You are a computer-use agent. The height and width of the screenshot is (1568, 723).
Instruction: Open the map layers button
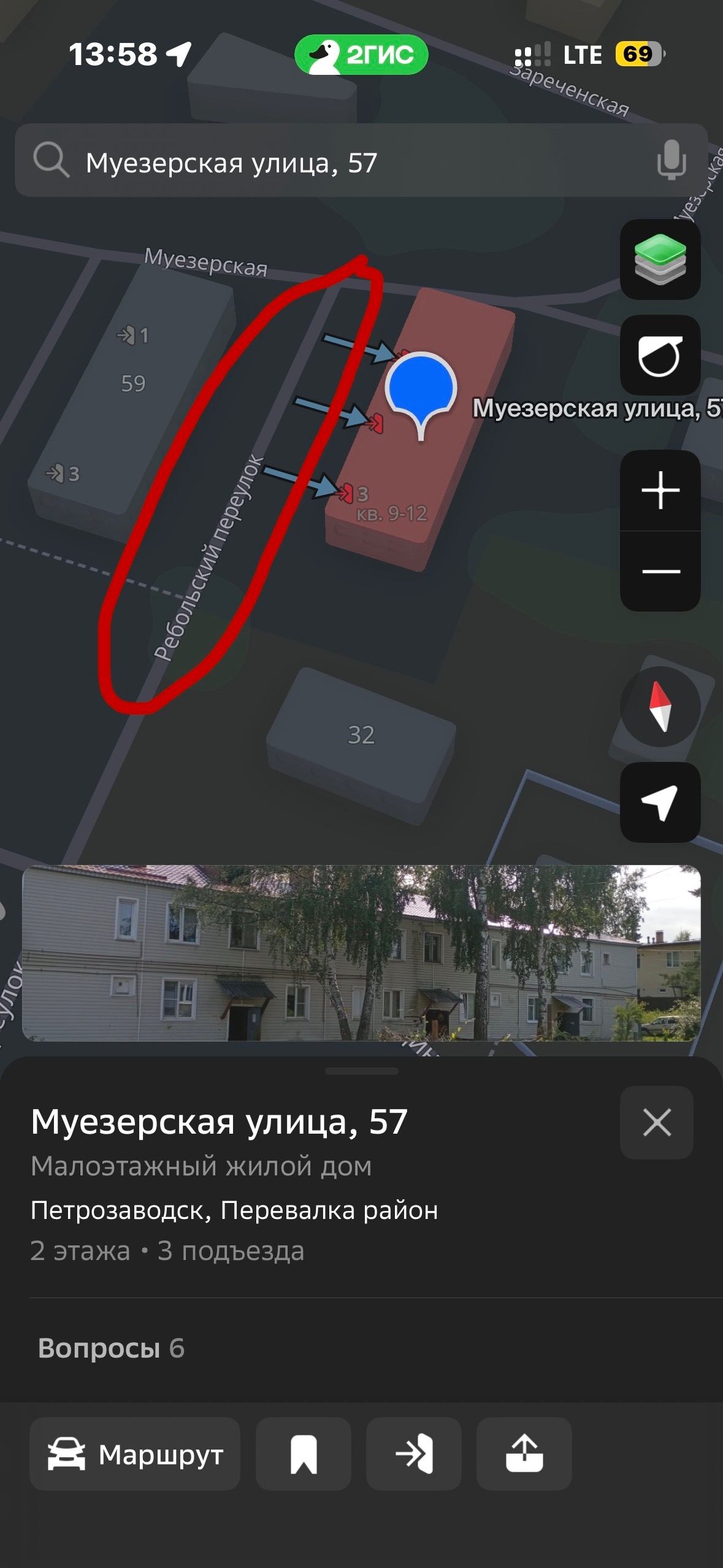(660, 259)
